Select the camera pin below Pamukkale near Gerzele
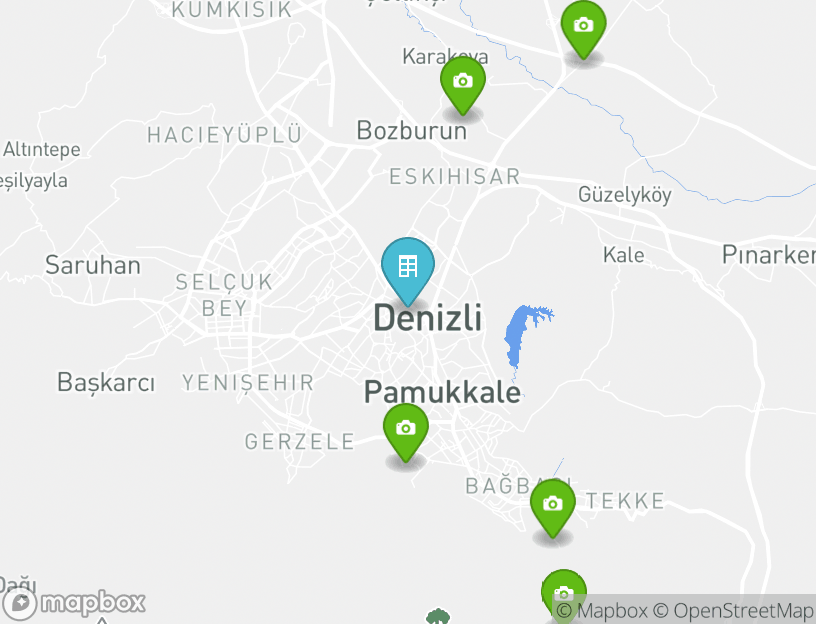This screenshot has height=624, width=816. pyautogui.click(x=405, y=430)
